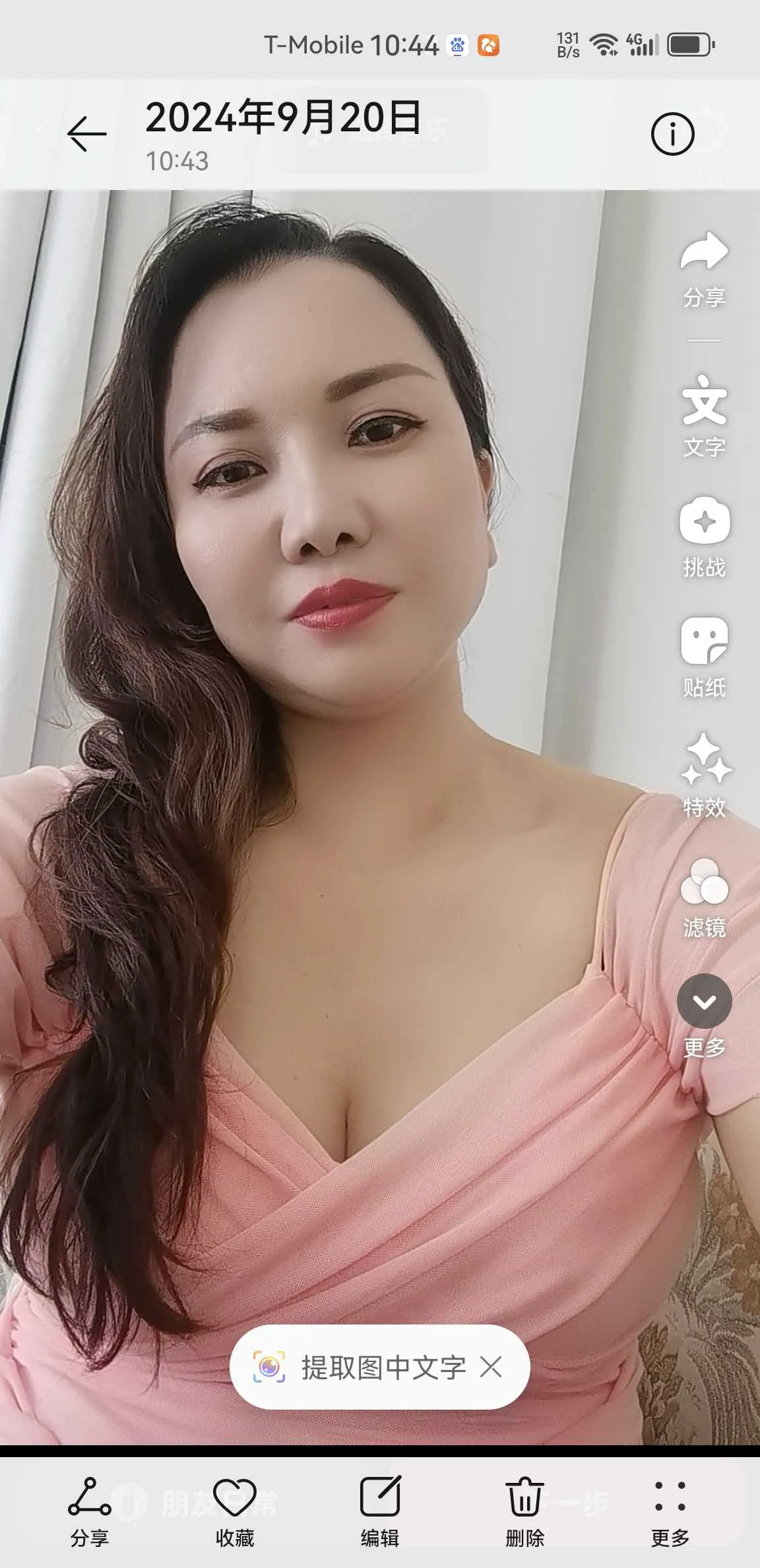The image size is (760, 1568).
Task: Go back from the photo viewer
Action: coord(86,134)
